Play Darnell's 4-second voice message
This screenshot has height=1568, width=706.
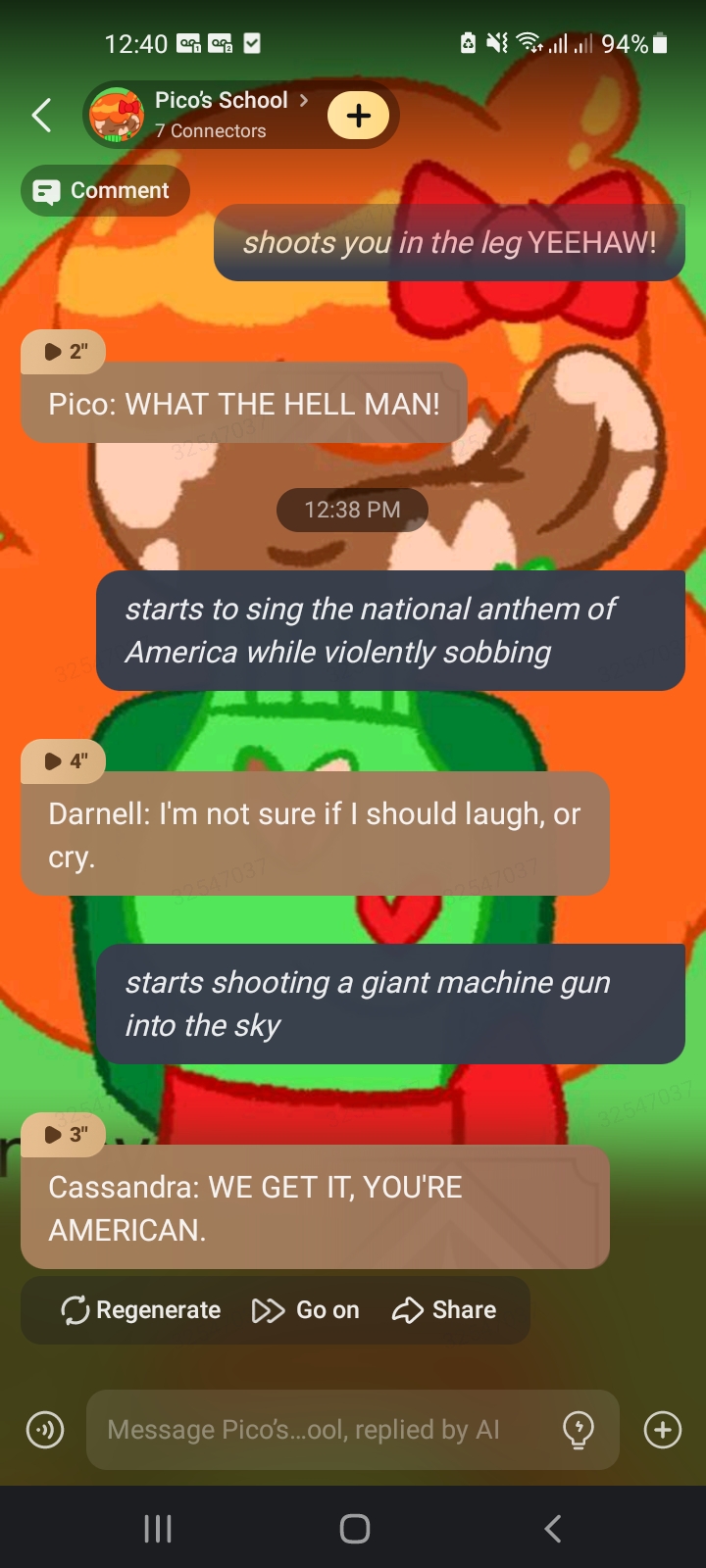coord(65,760)
